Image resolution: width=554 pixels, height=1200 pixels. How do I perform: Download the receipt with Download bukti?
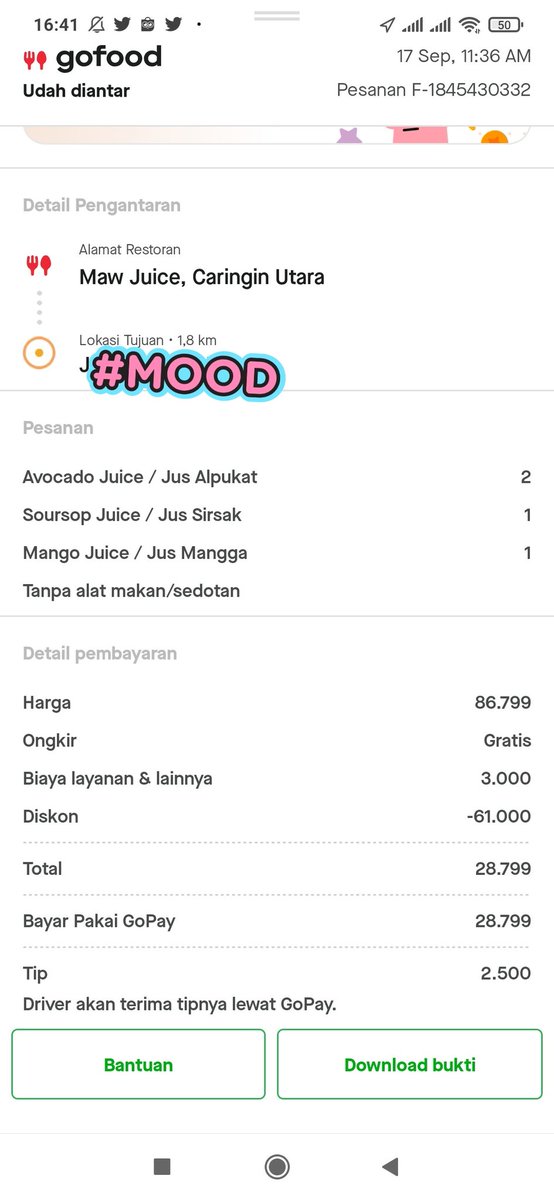click(410, 1064)
